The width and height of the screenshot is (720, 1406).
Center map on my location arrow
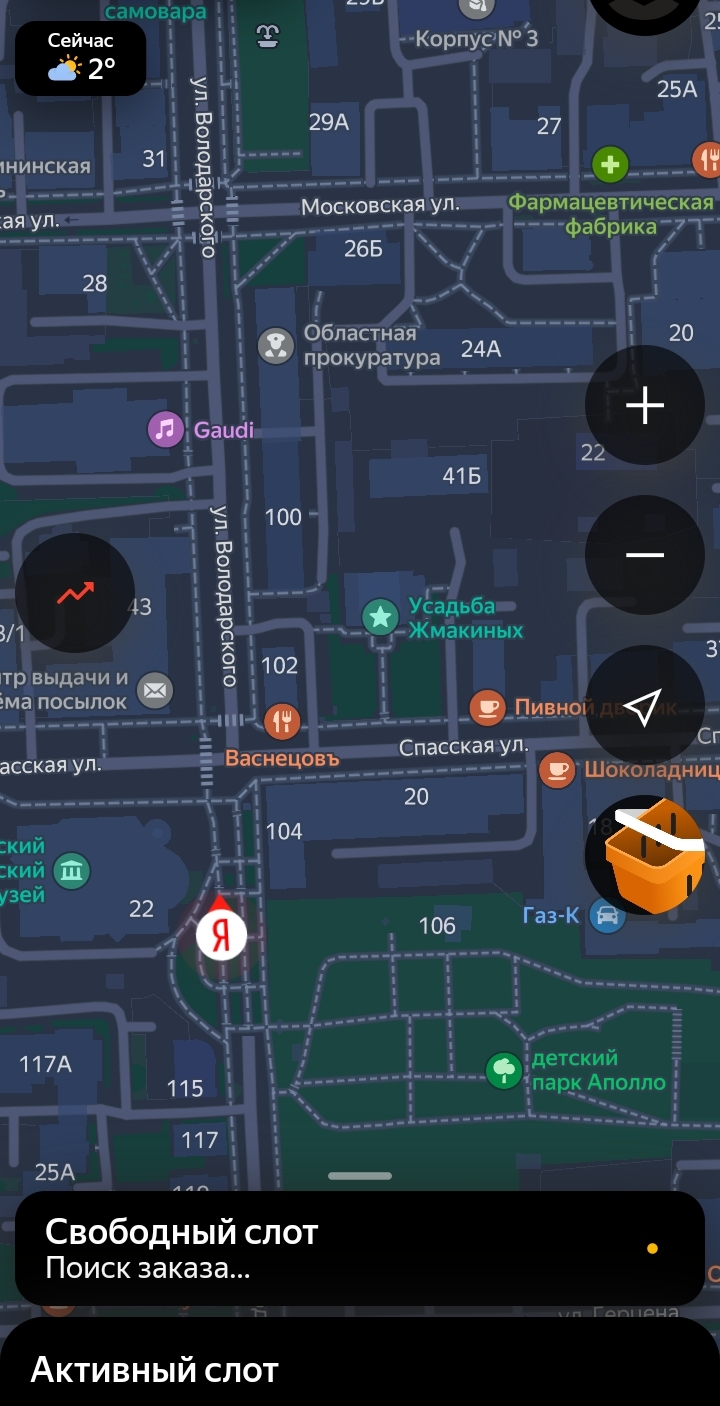(x=645, y=706)
